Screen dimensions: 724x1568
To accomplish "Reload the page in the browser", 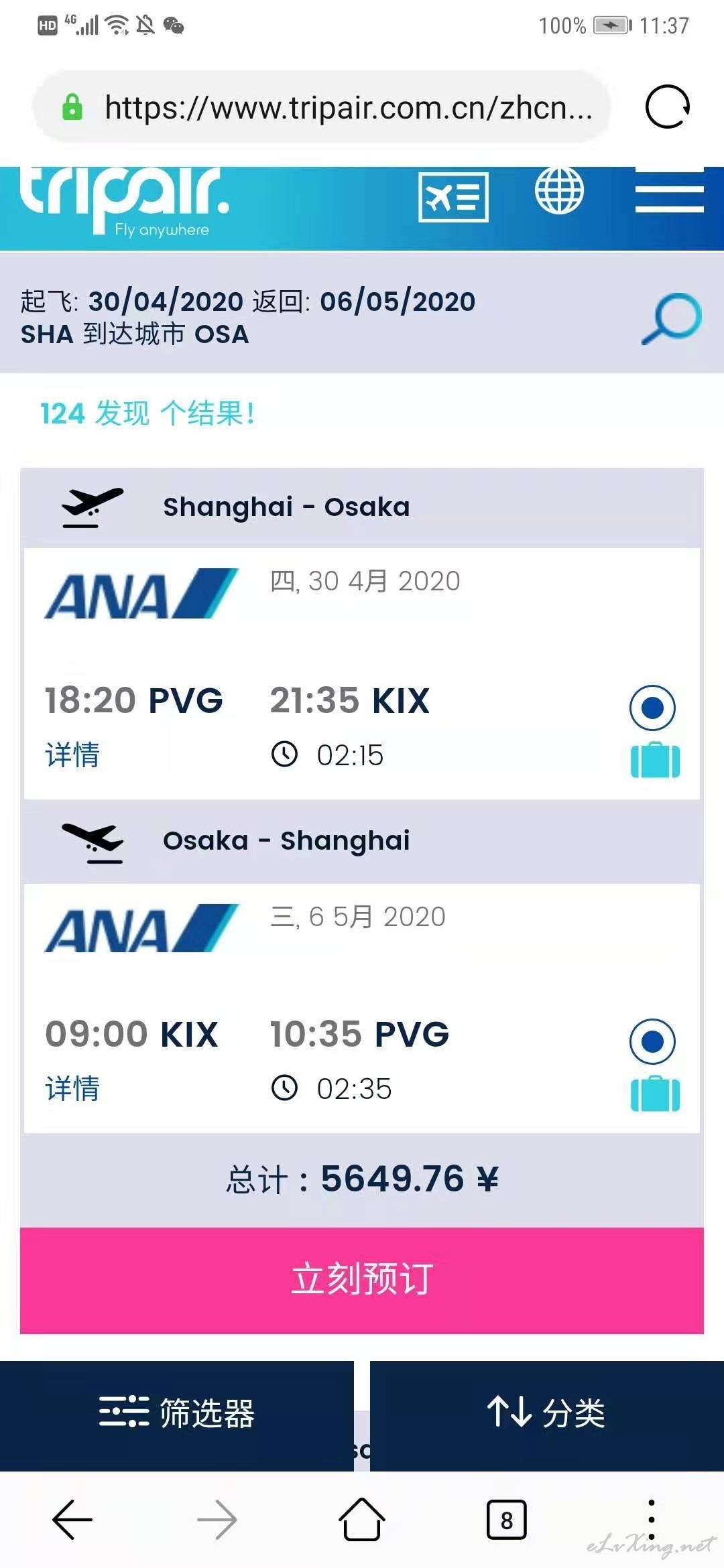I will (667, 107).
